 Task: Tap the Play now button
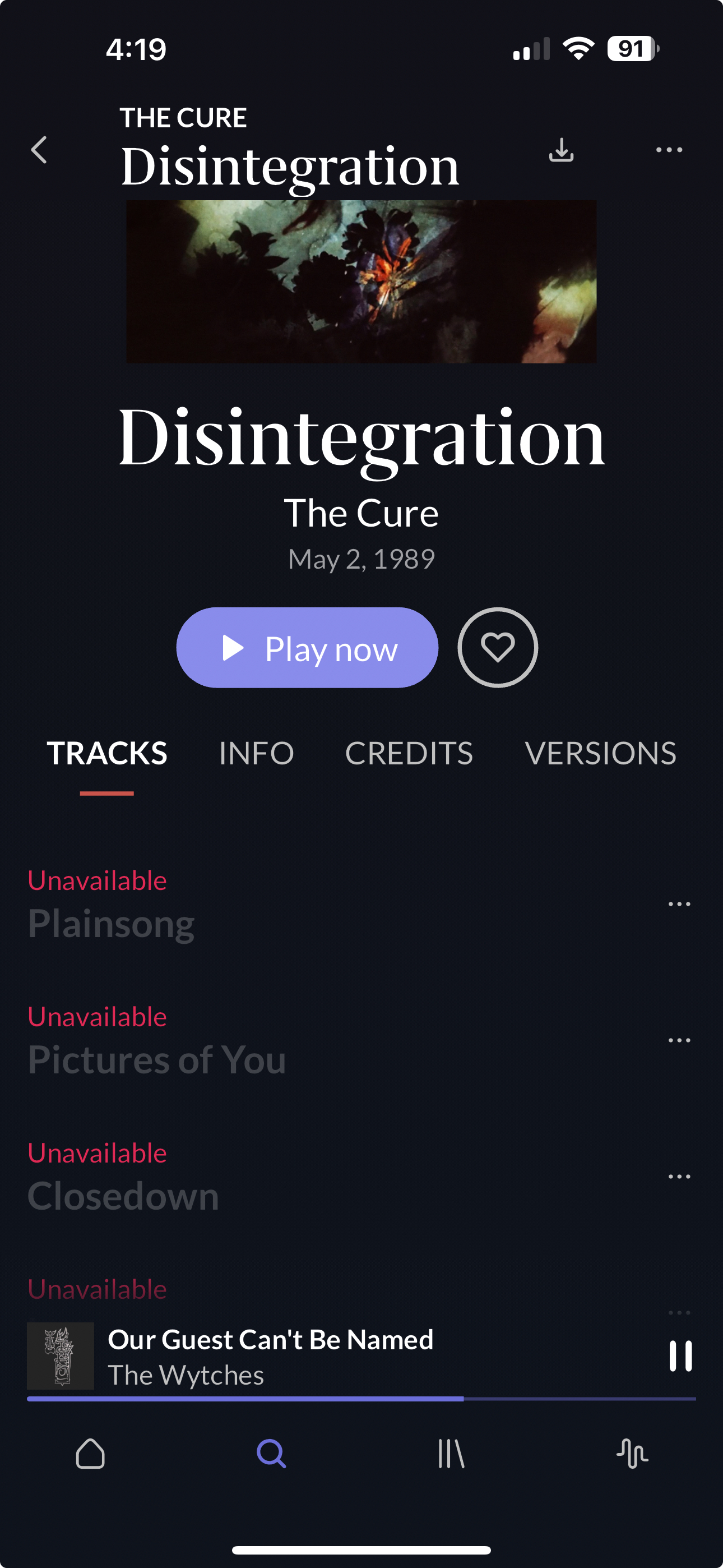[307, 648]
